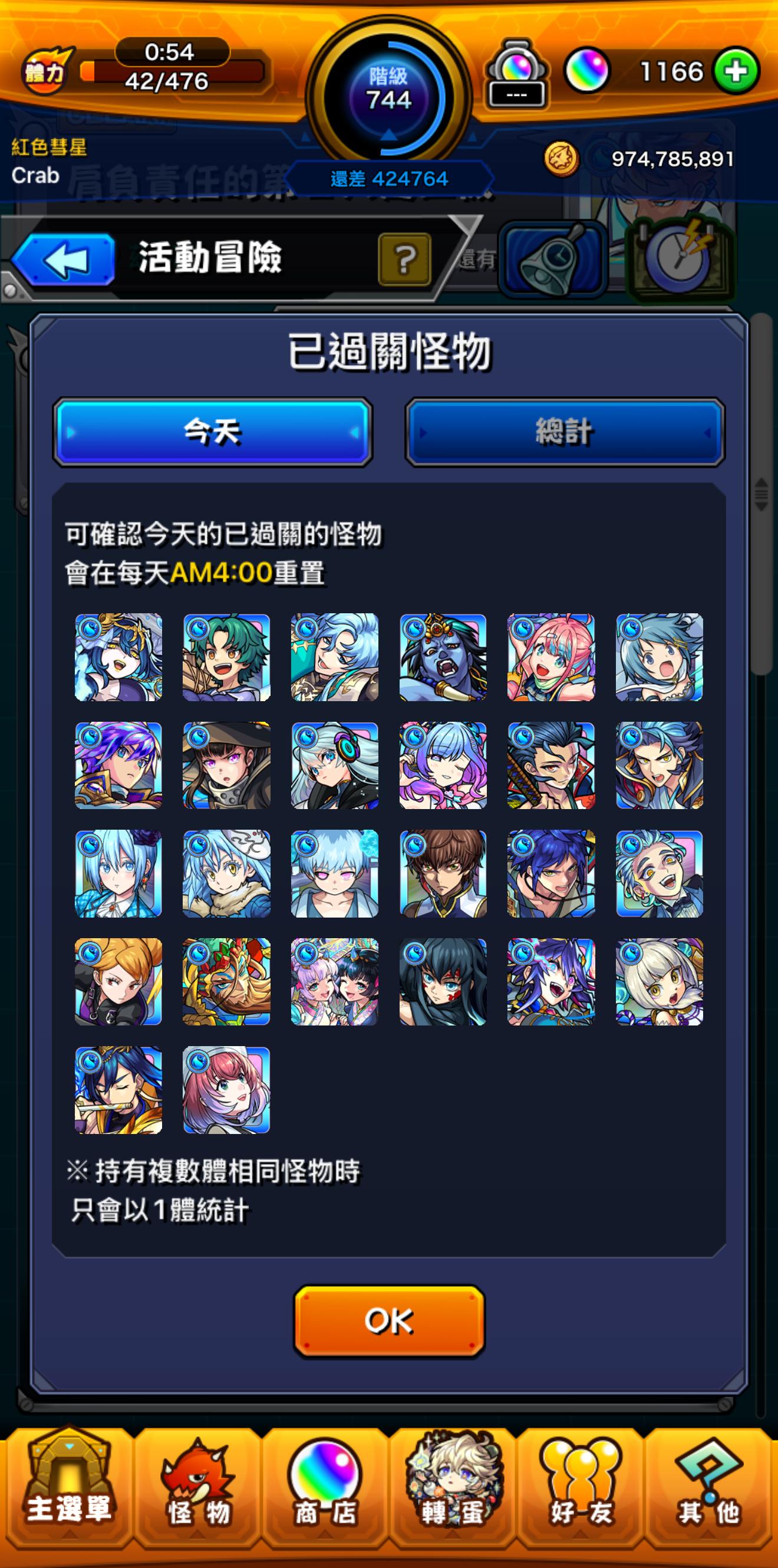Add orbs with the green plus
Viewport: 778px width, 1568px height.
point(736,71)
